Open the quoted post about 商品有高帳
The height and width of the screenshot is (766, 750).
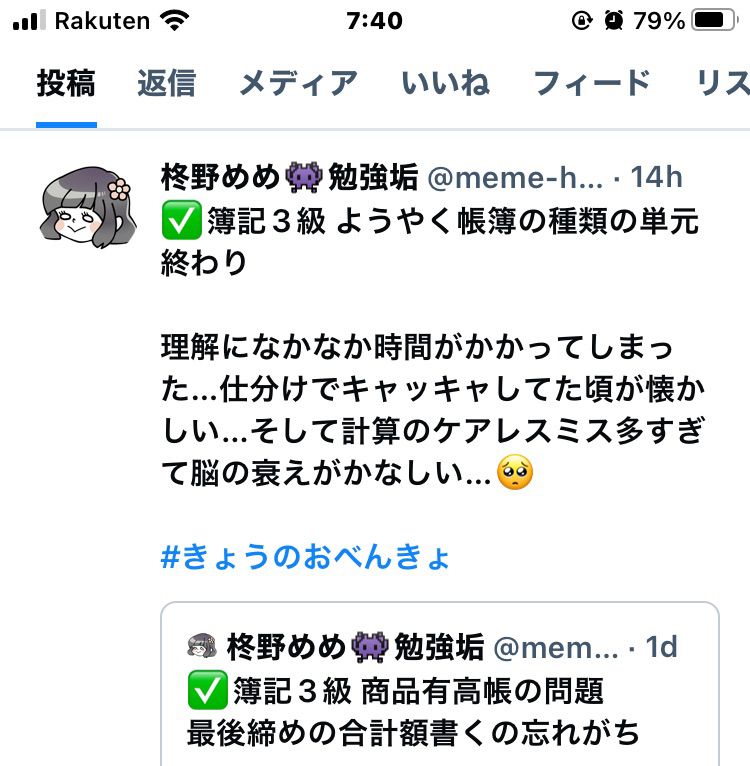pyautogui.click(x=440, y=700)
